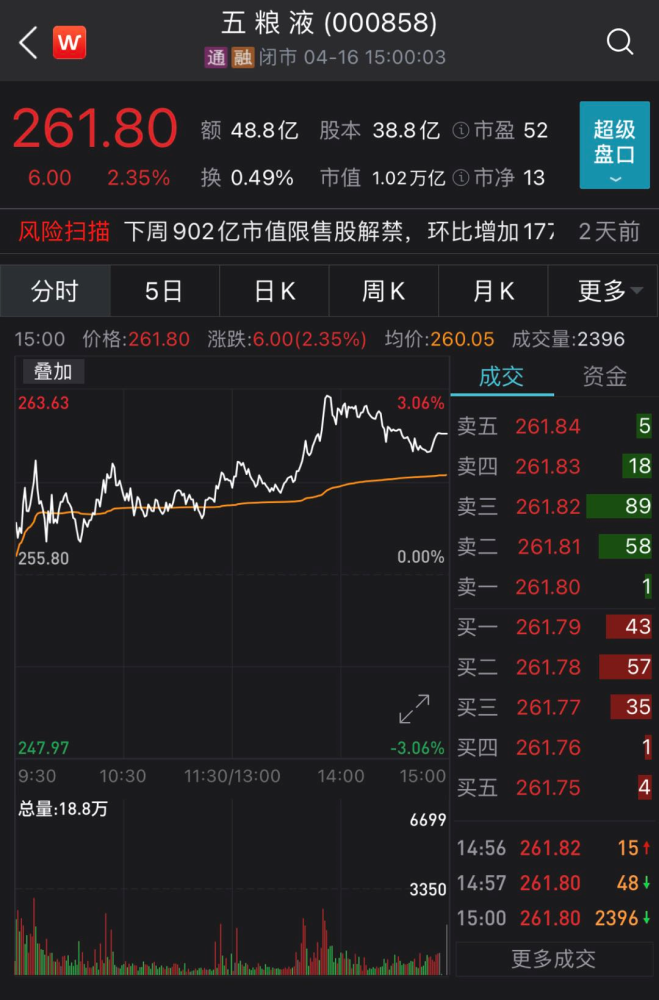Select the 成交 tab

[502, 376]
